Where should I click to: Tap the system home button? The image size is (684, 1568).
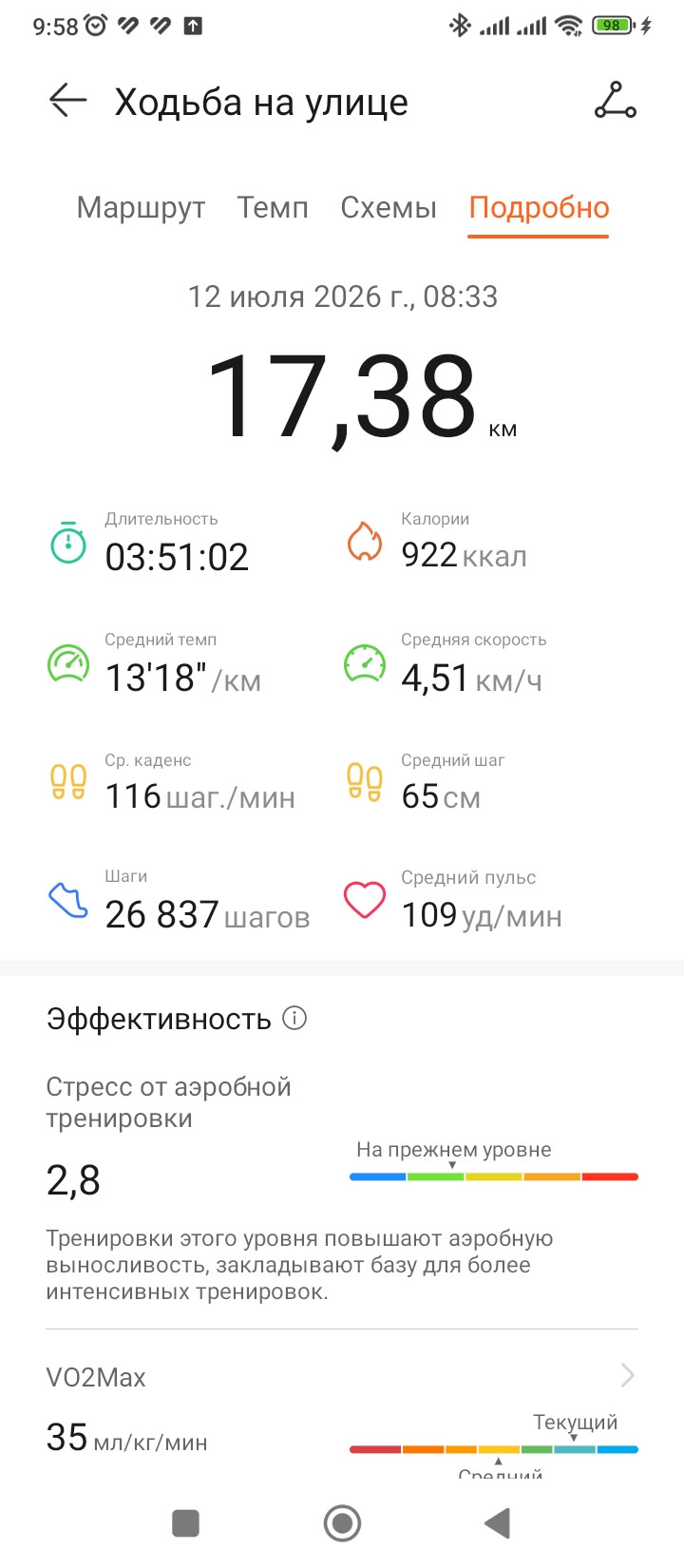tap(342, 1523)
